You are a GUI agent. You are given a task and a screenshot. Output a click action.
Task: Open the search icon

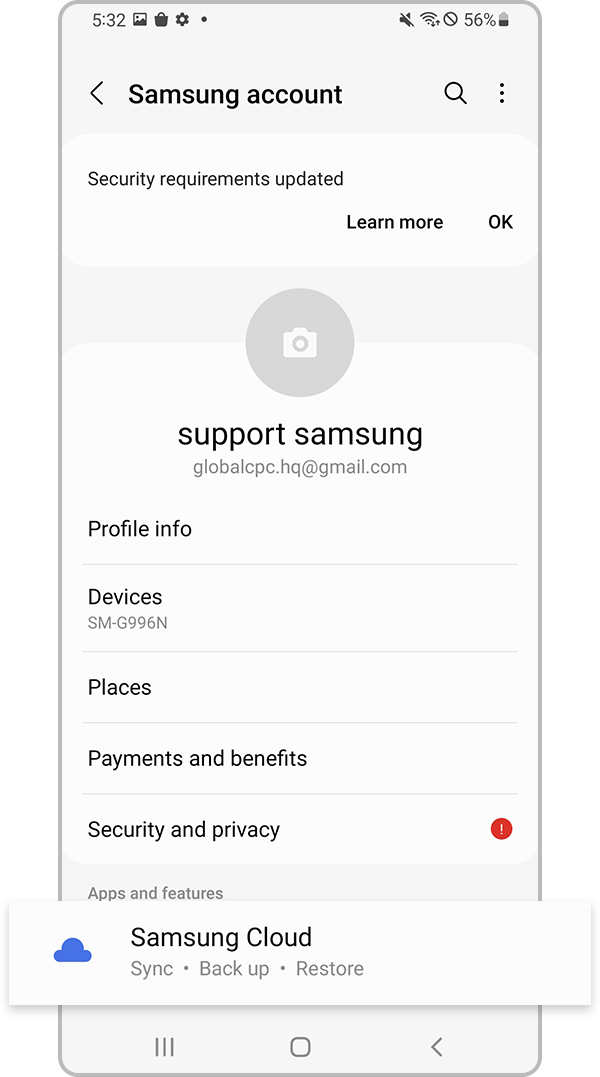pyautogui.click(x=455, y=94)
